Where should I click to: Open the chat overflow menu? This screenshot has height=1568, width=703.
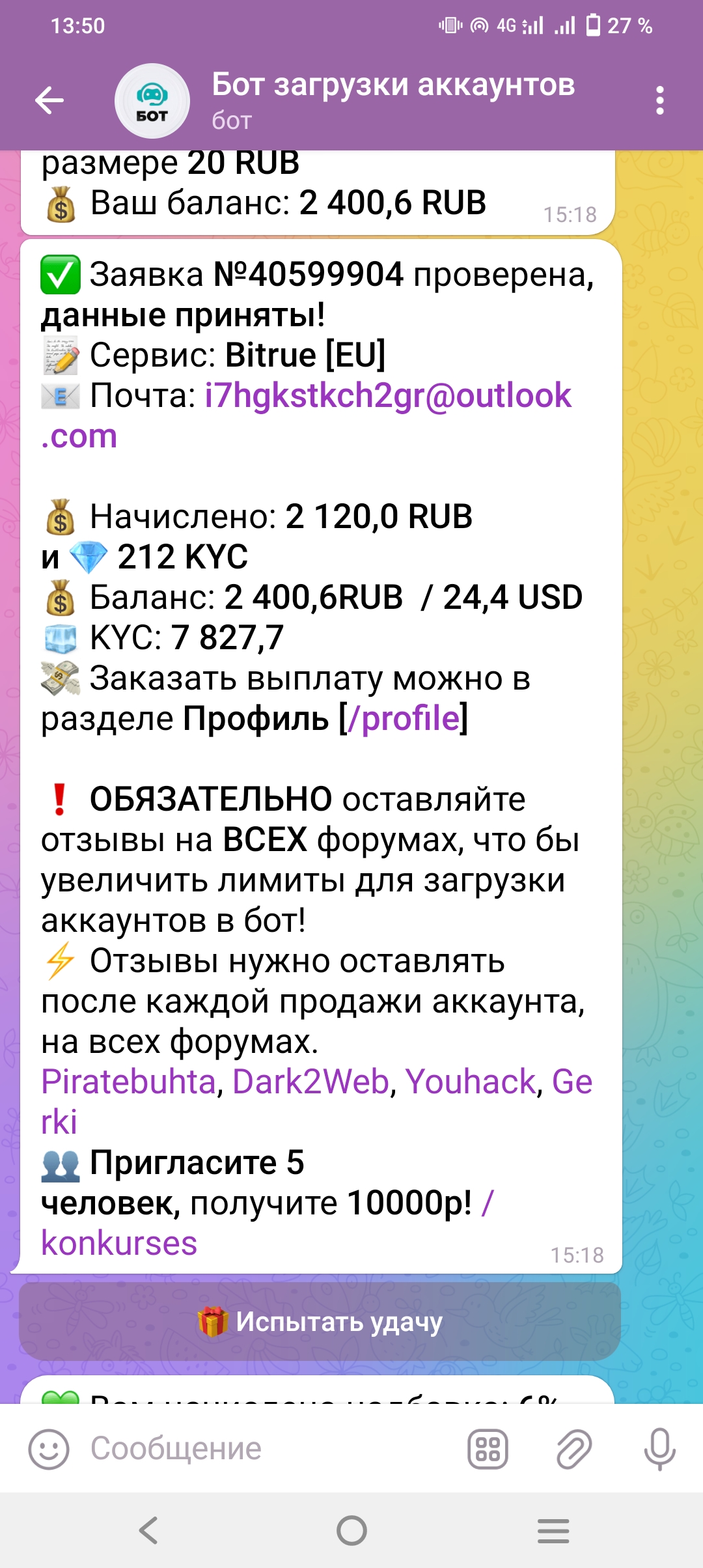(660, 100)
